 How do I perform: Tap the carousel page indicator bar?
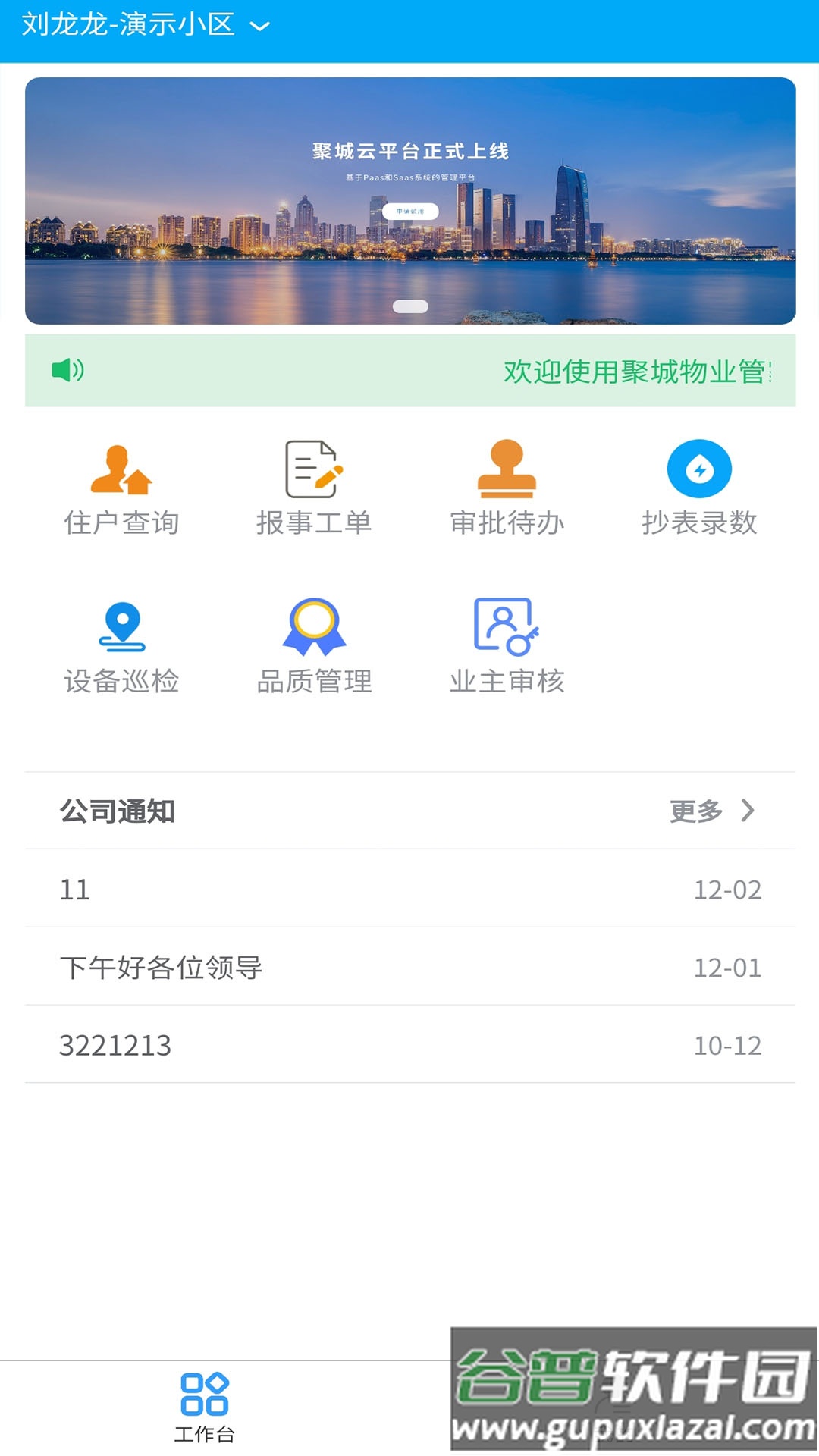tap(409, 306)
